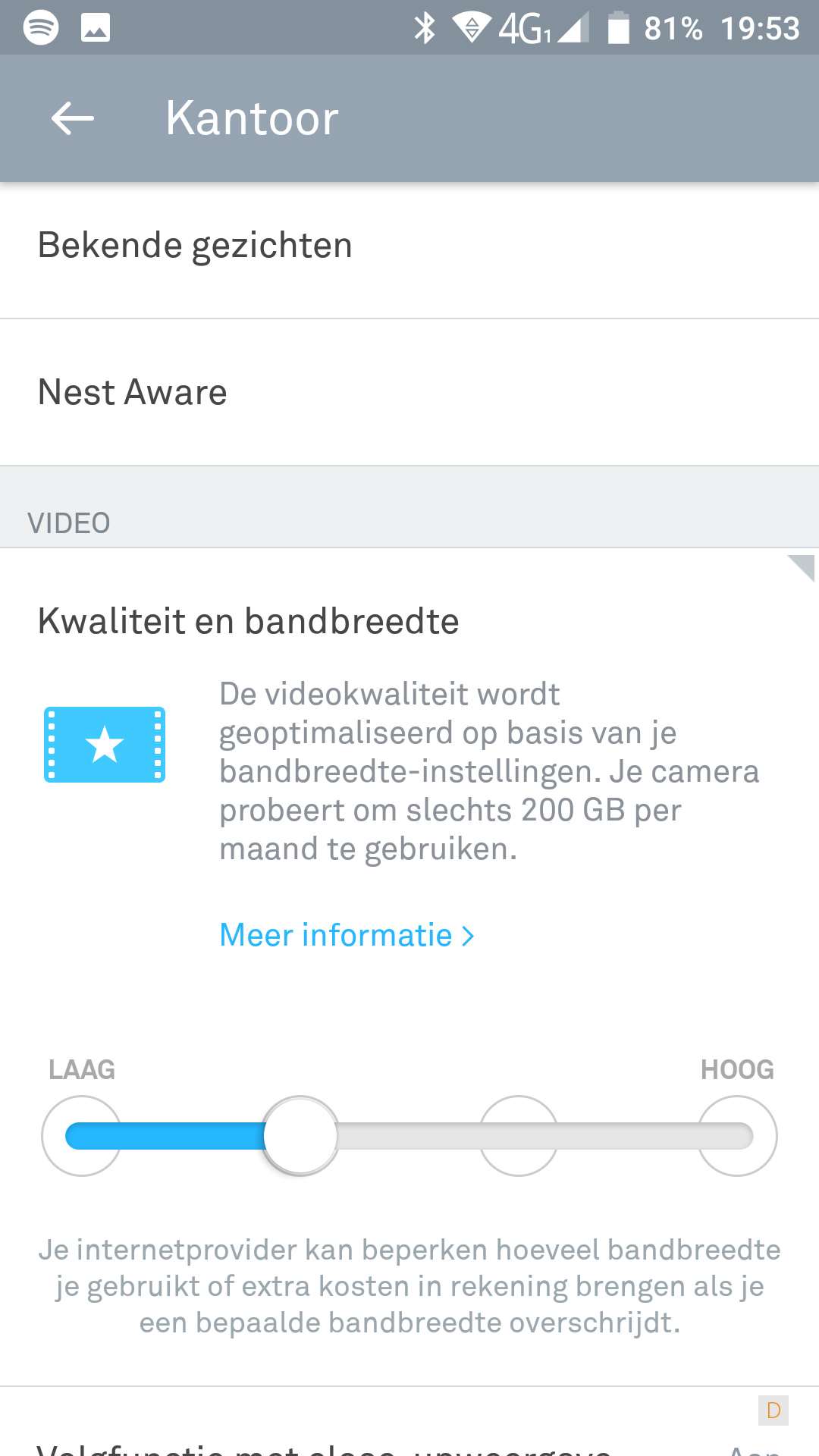
Task: Go back from Kantoor settings
Action: click(72, 118)
